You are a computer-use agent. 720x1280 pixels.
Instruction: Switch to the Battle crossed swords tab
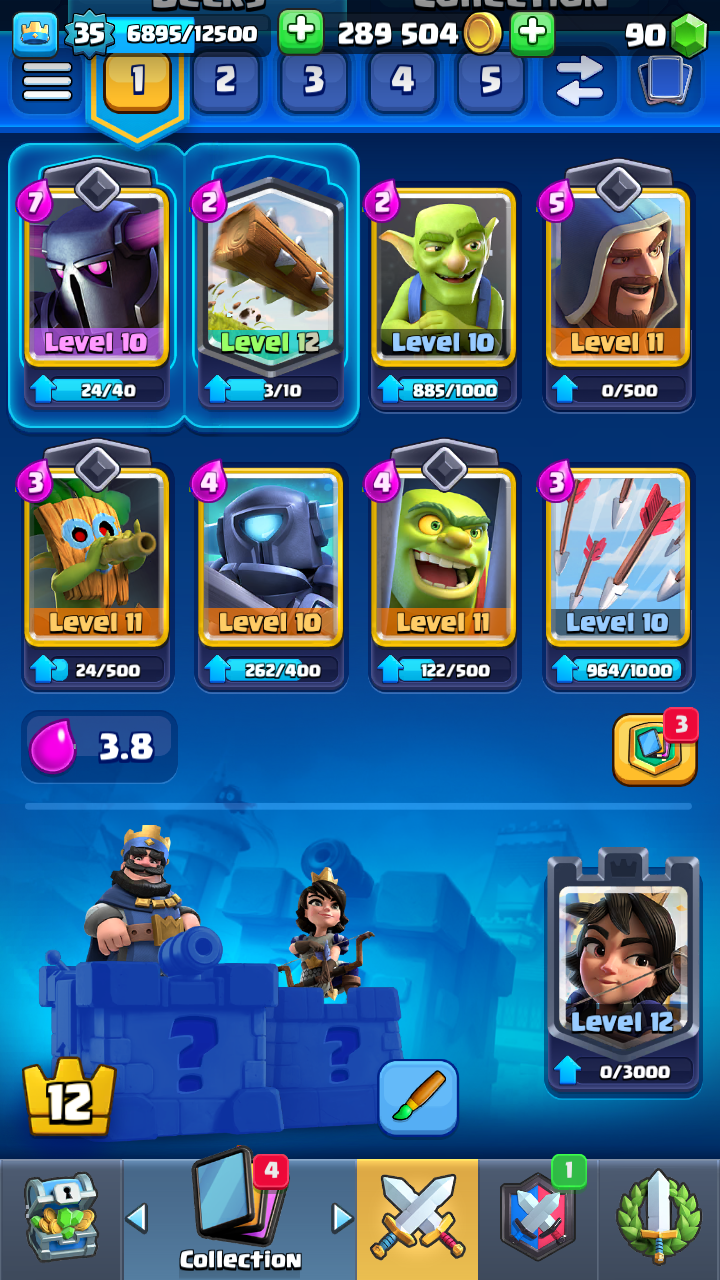[417, 1218]
